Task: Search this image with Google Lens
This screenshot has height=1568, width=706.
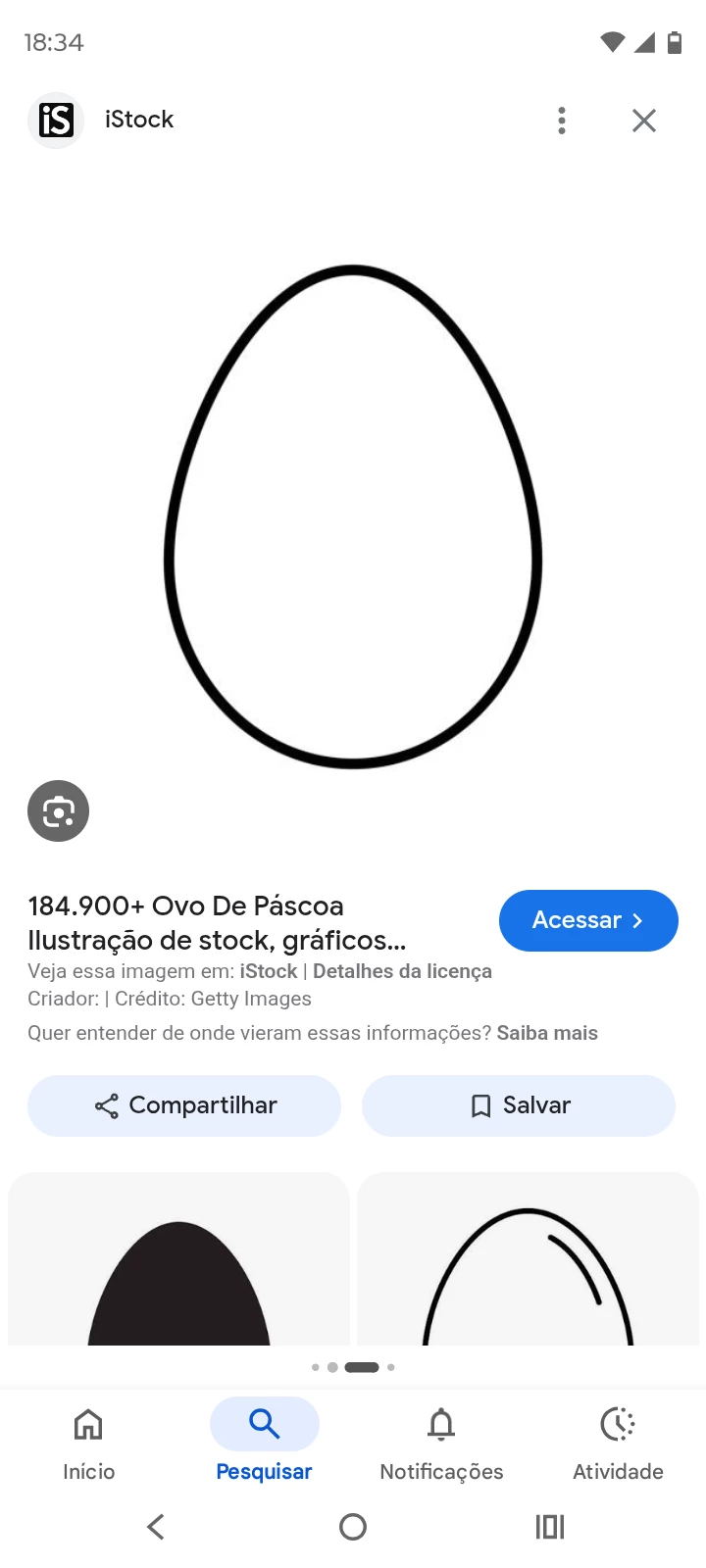Action: [x=58, y=811]
